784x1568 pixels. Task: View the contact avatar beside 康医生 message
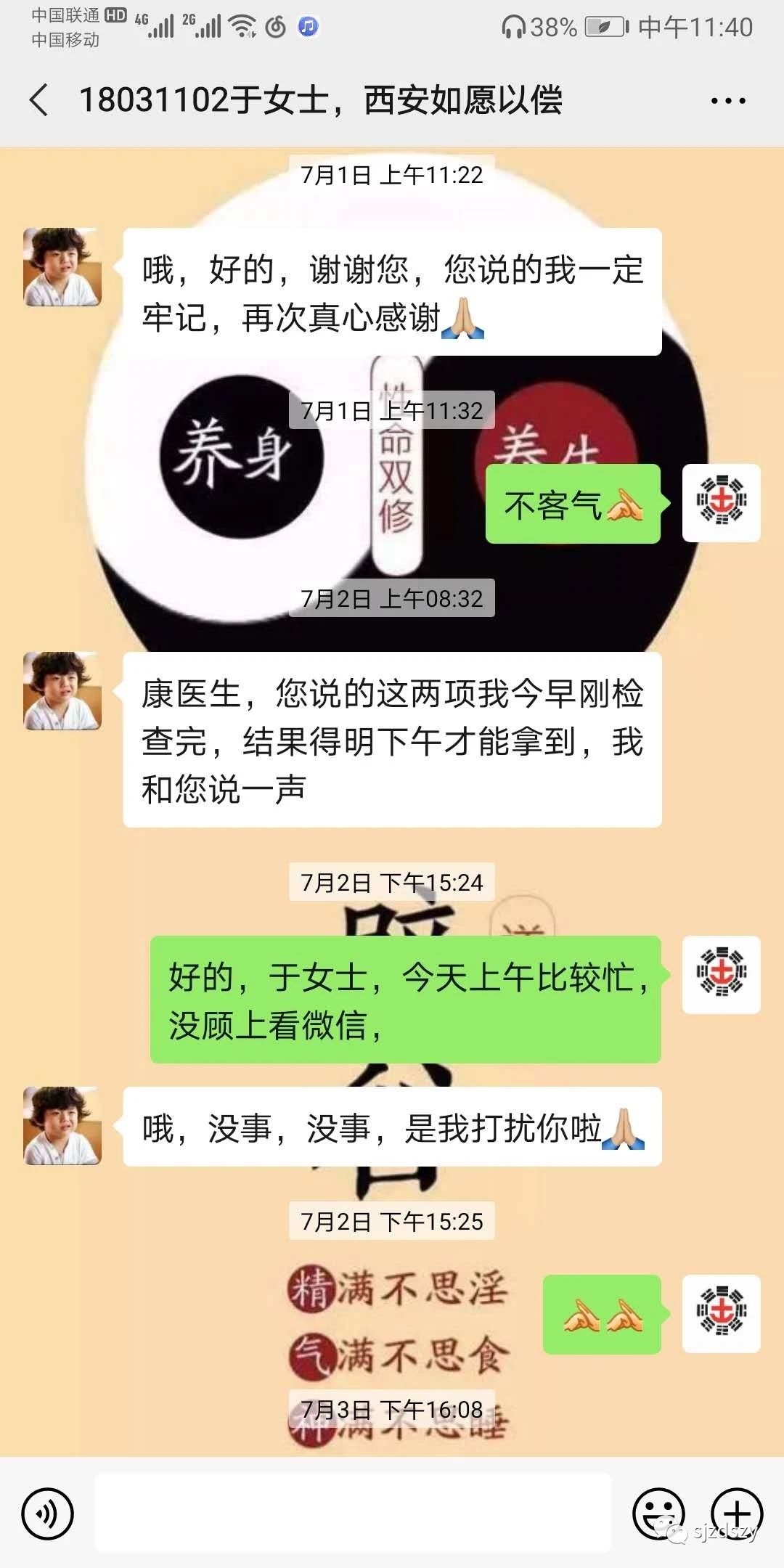[x=62, y=691]
